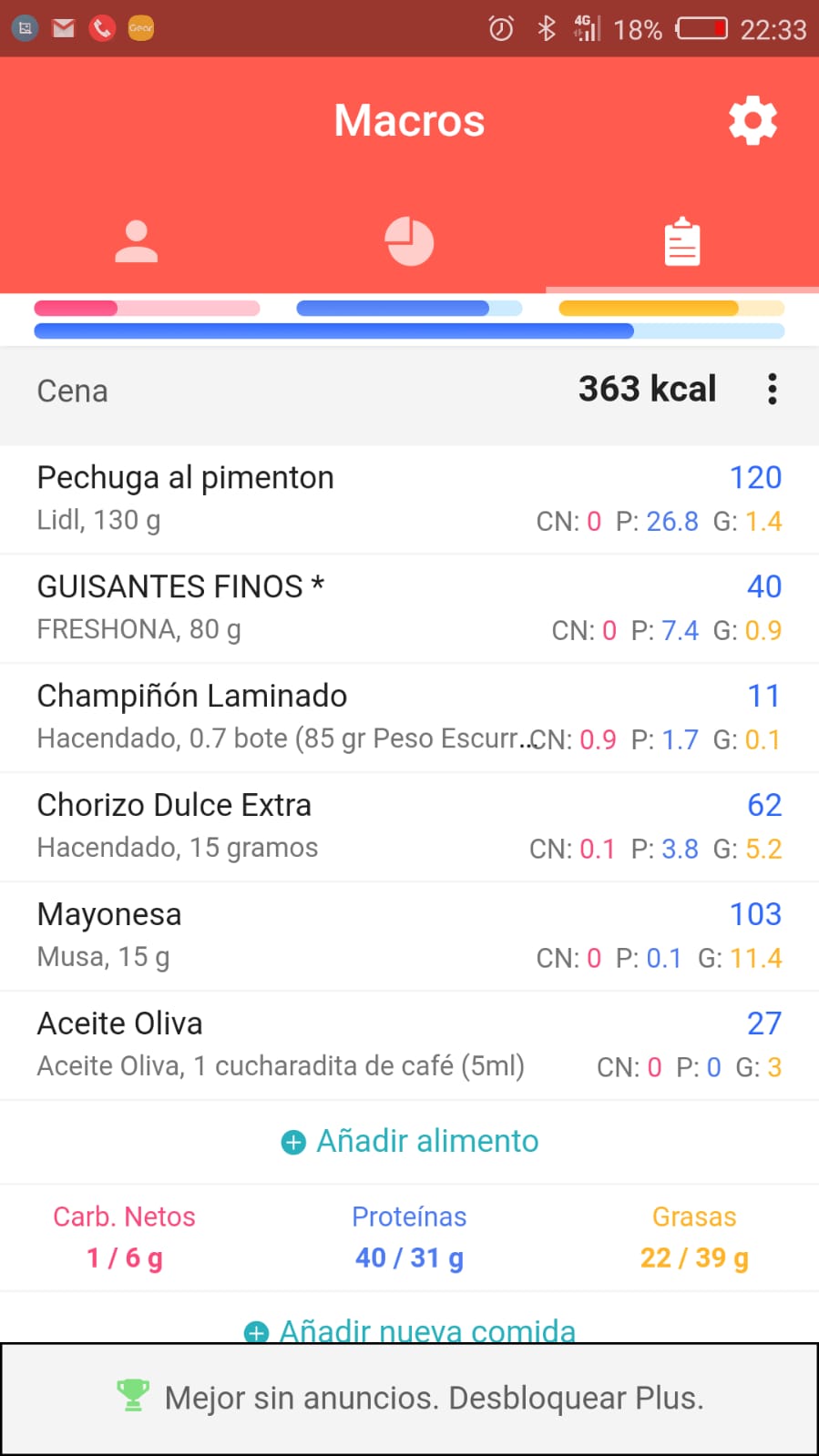819x1456 pixels.
Task: Open the Aceite Oliva entry
Action: (x=409, y=1046)
